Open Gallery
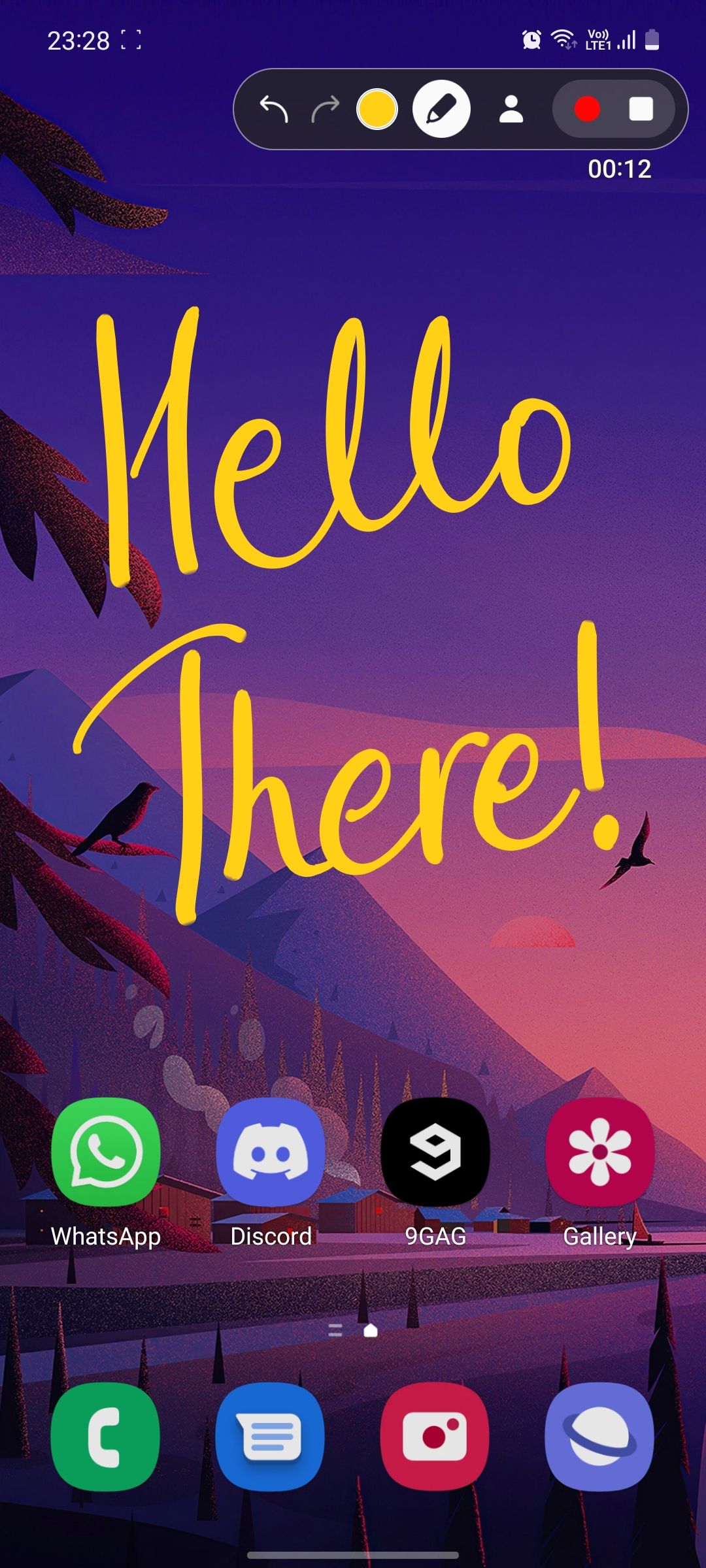This screenshot has height=1568, width=706. click(x=600, y=1152)
